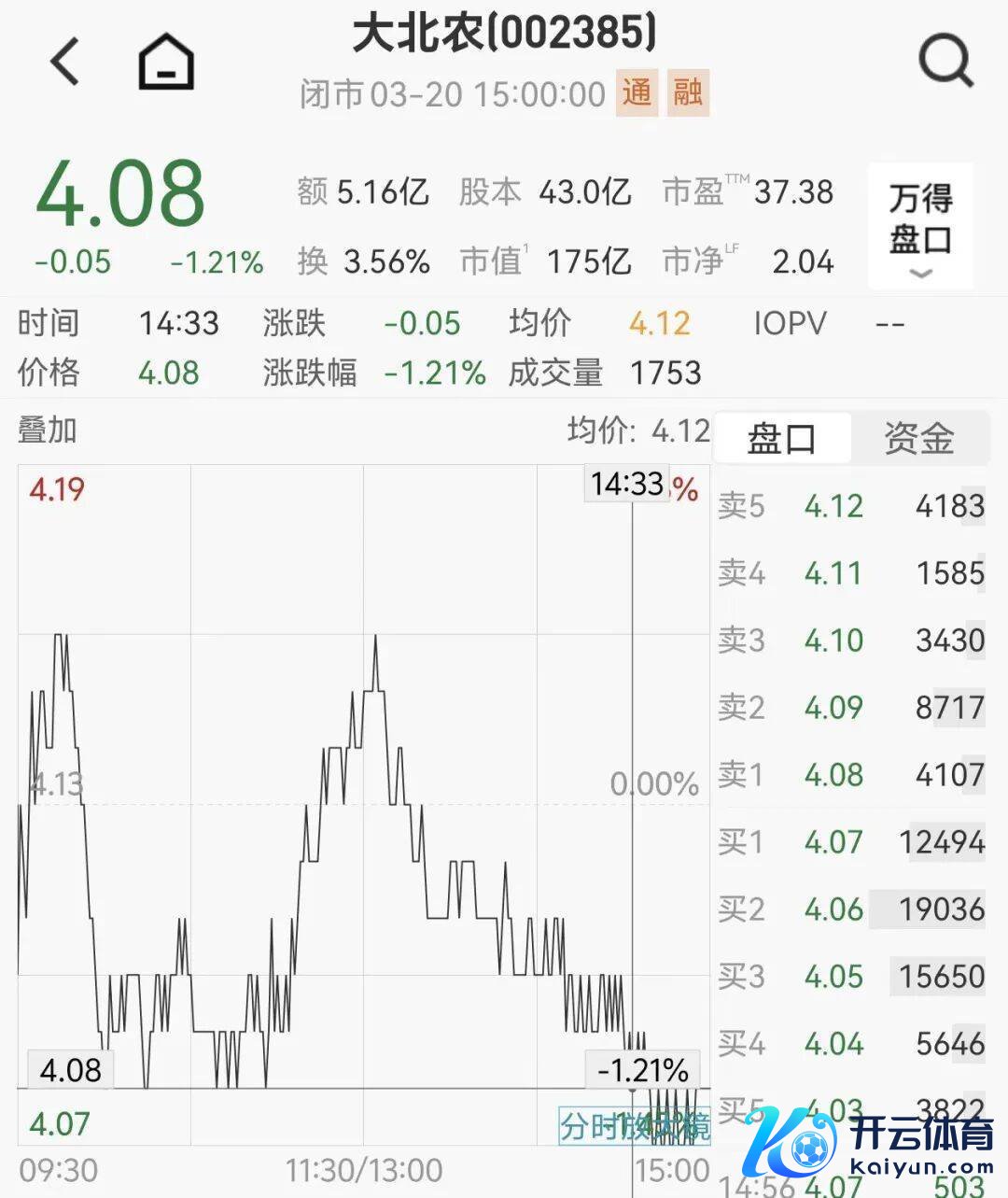The height and width of the screenshot is (1198, 1008).
Task: Expand the 万得盘口 dropdown
Action: click(920, 227)
